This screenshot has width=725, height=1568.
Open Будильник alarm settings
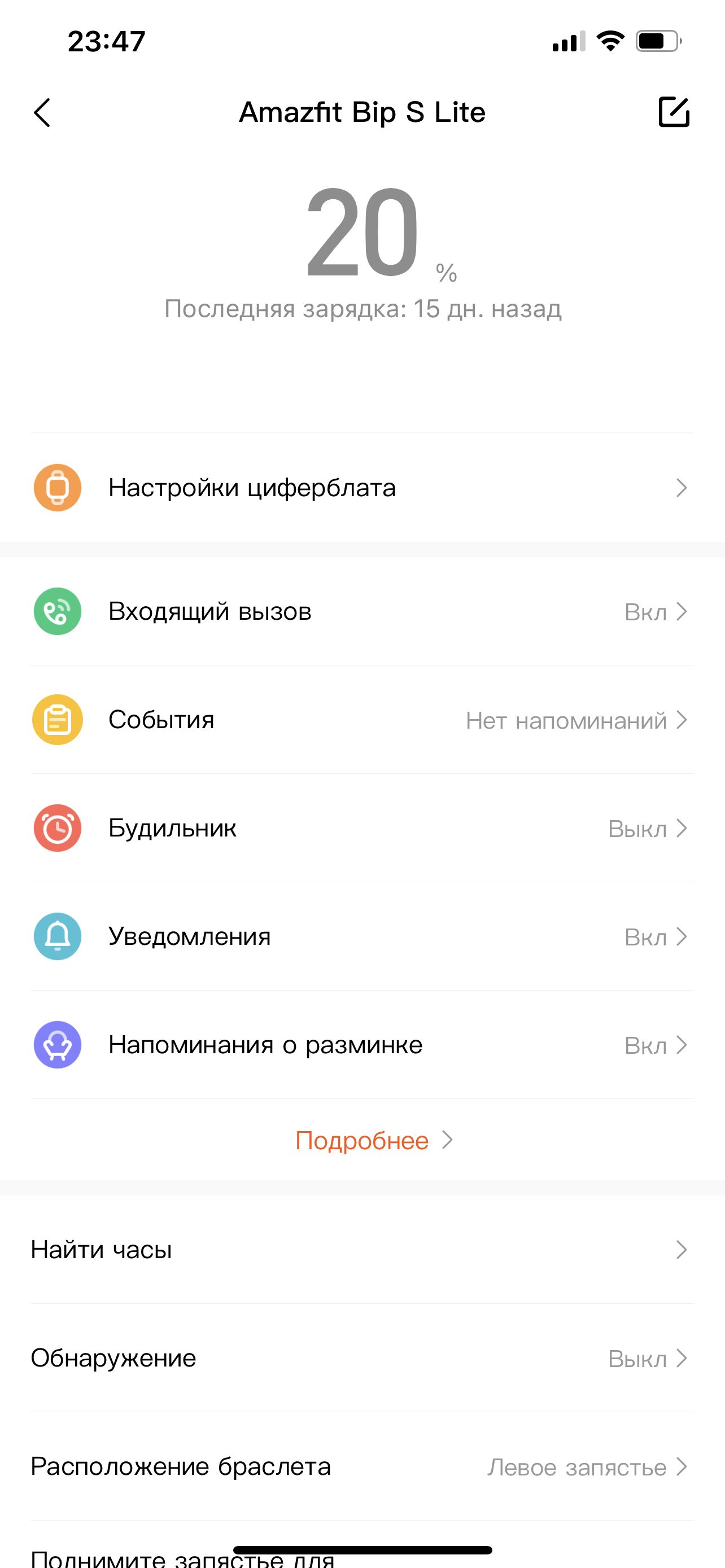(x=362, y=828)
